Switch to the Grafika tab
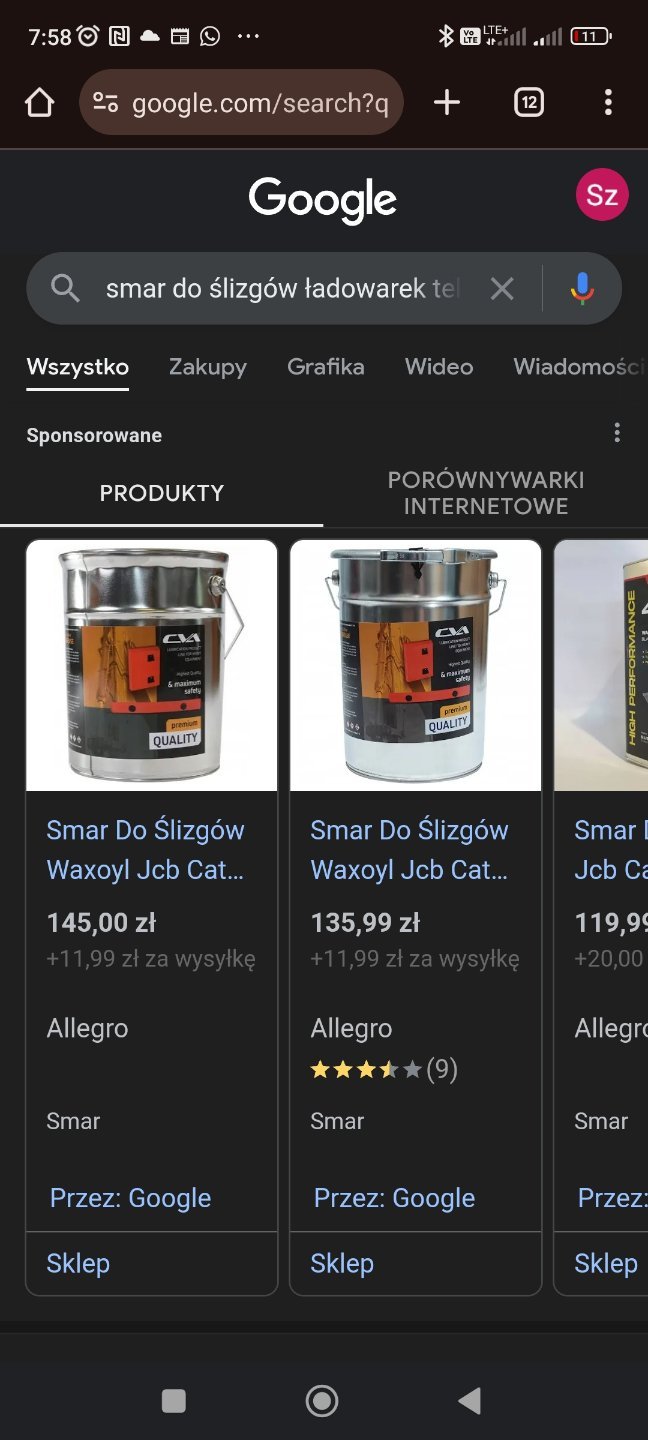Image resolution: width=648 pixels, height=1440 pixels. 325,367
